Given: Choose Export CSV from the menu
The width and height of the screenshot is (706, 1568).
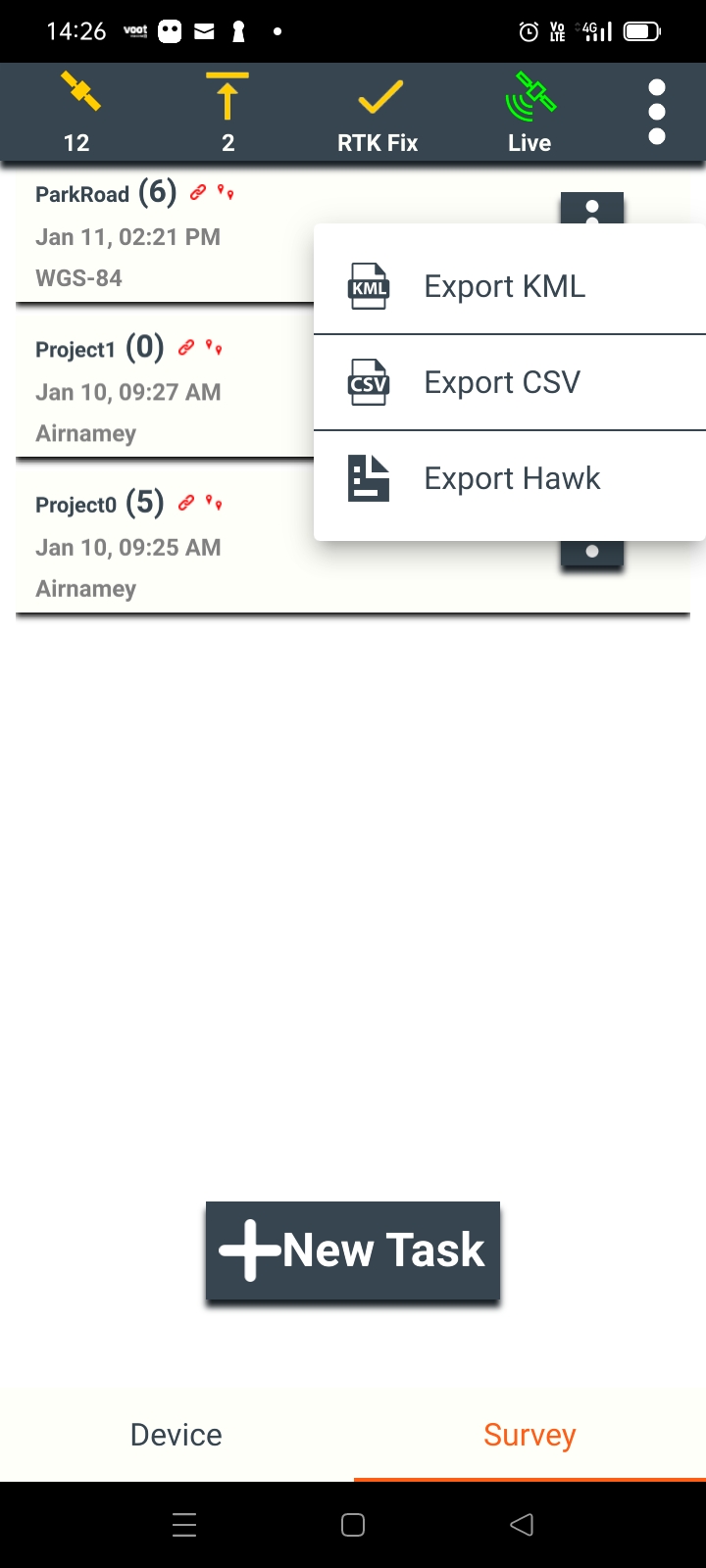Looking at the screenshot, I should (502, 382).
